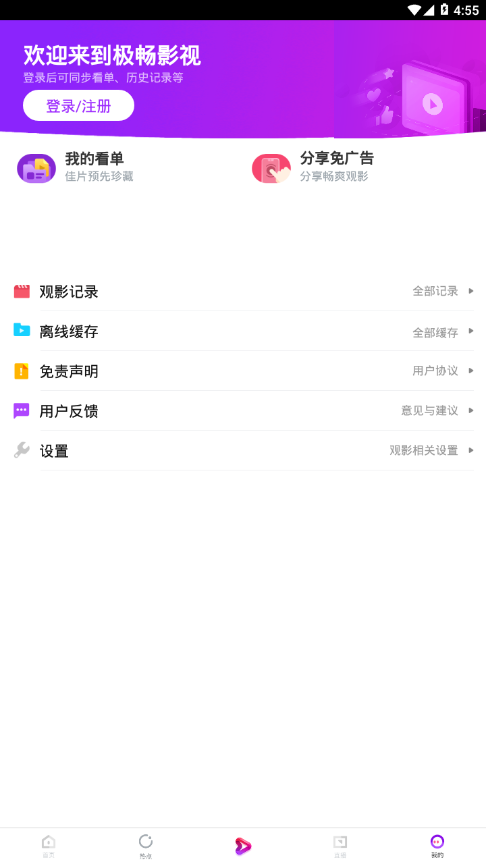The height and width of the screenshot is (864, 486).
Task: Select the 我的 tab
Action: coord(437,846)
